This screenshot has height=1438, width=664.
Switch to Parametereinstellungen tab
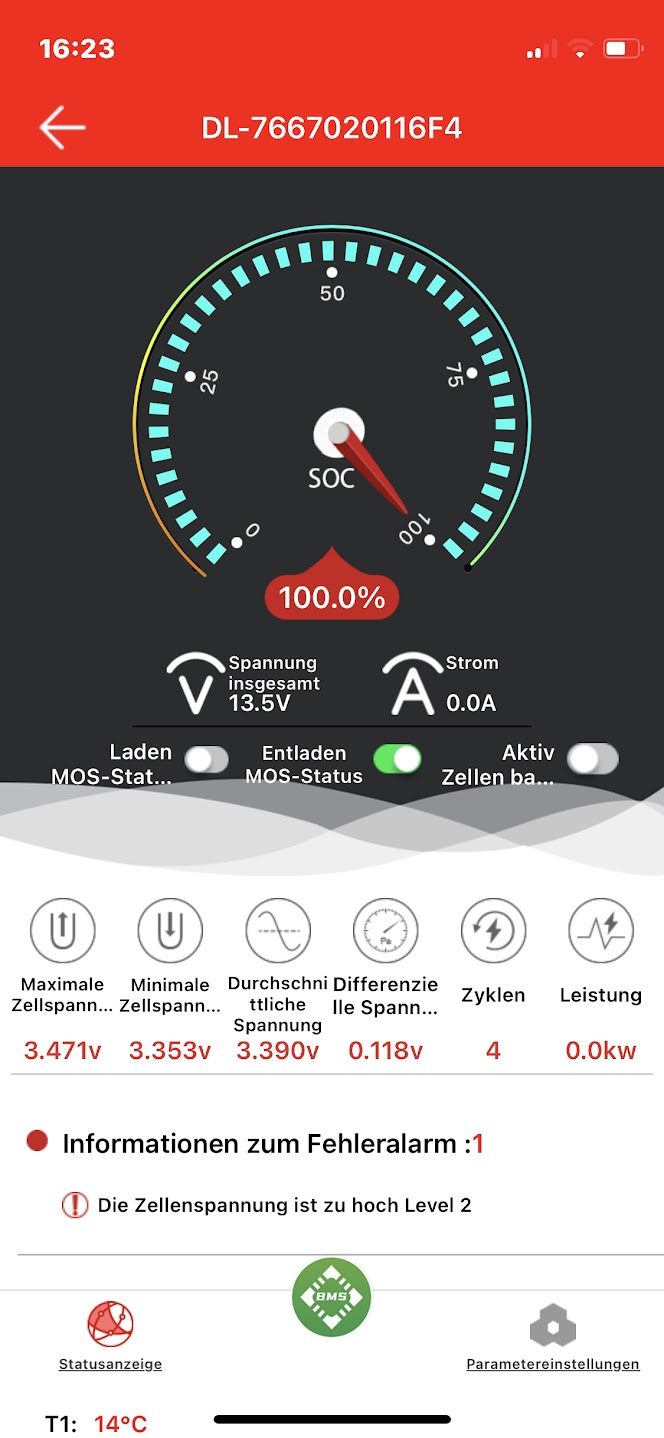(x=553, y=1337)
